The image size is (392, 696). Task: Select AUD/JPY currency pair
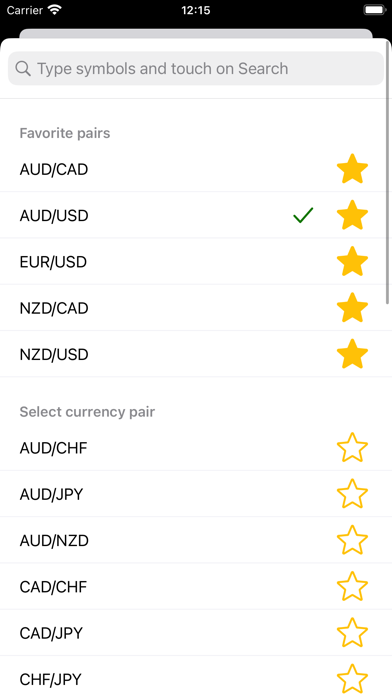(x=196, y=494)
